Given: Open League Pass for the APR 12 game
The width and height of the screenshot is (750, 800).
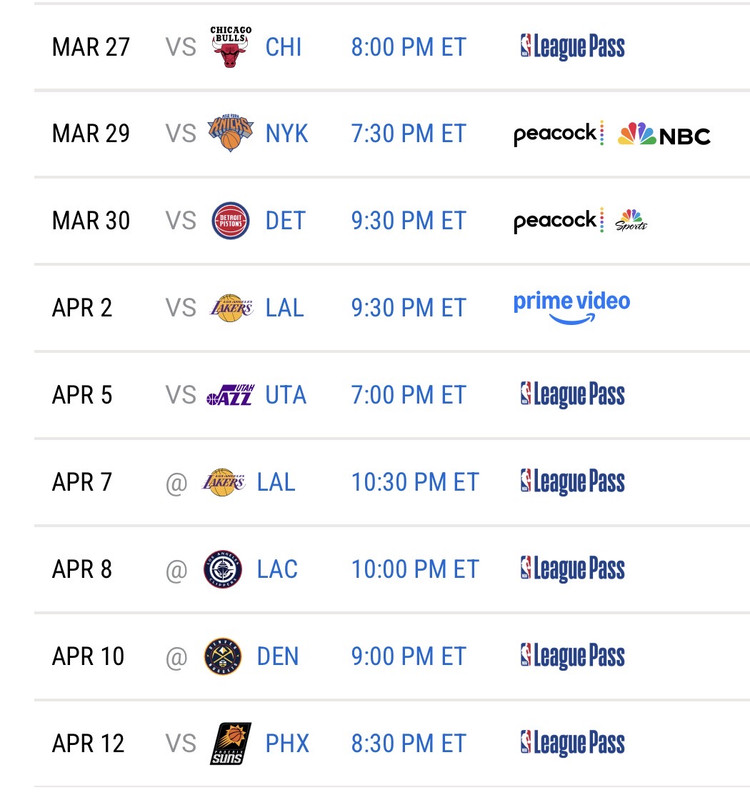Looking at the screenshot, I should tap(572, 743).
